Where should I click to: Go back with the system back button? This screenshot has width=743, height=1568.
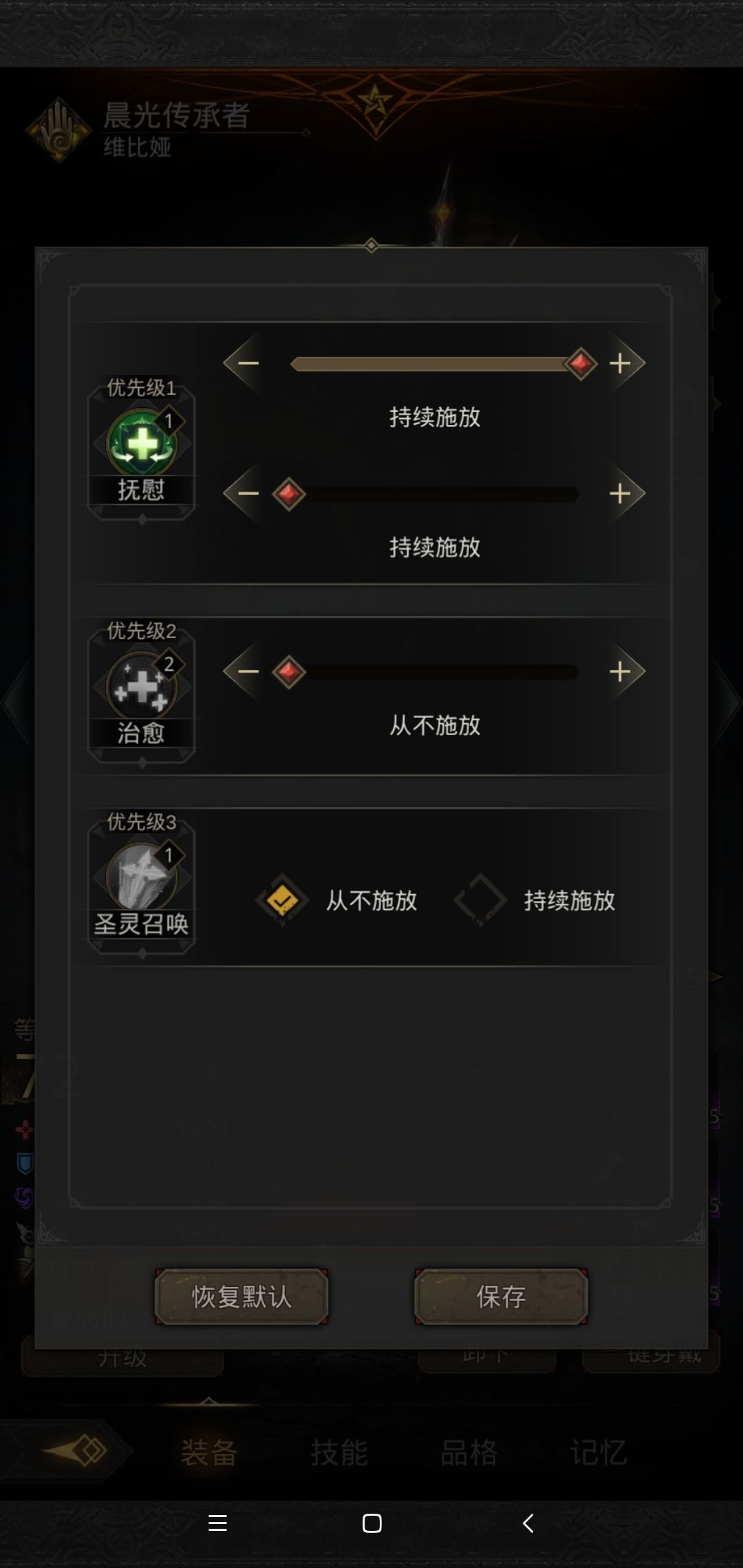point(528,1523)
